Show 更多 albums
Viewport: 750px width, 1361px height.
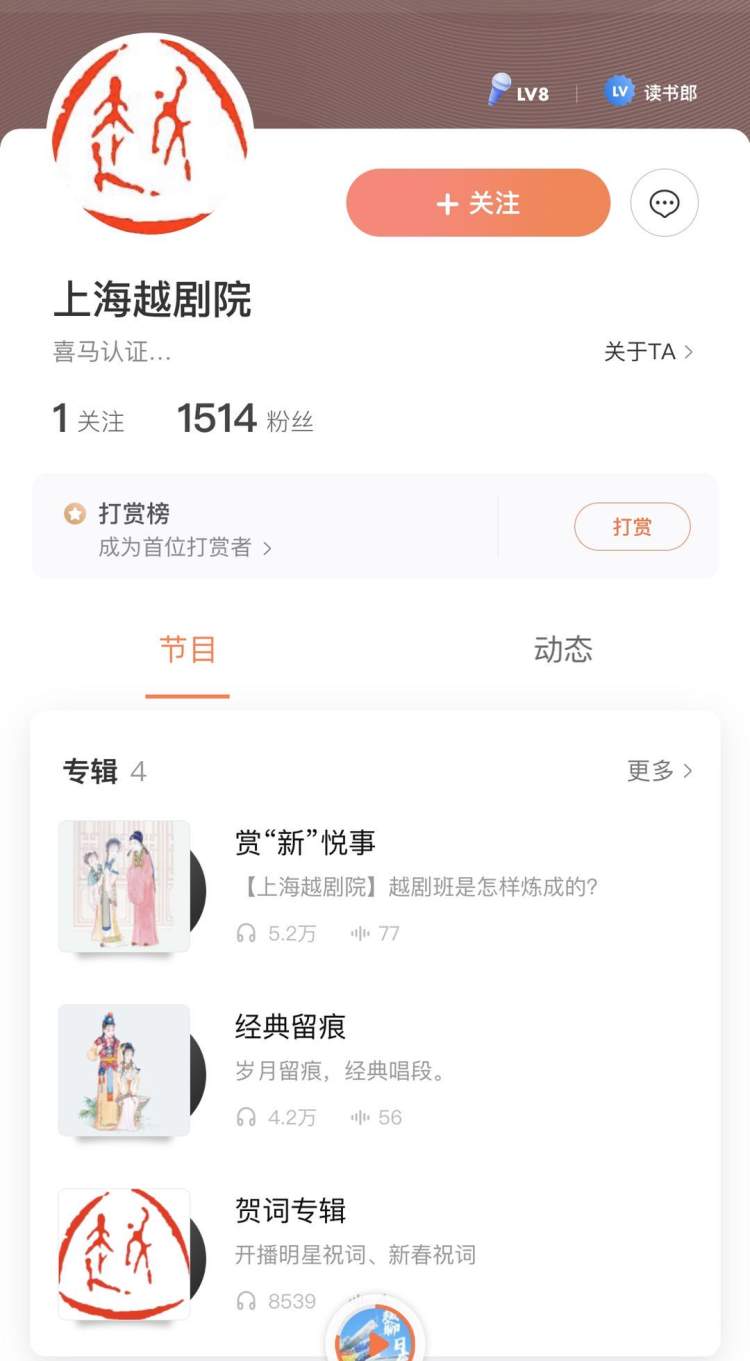[659, 770]
